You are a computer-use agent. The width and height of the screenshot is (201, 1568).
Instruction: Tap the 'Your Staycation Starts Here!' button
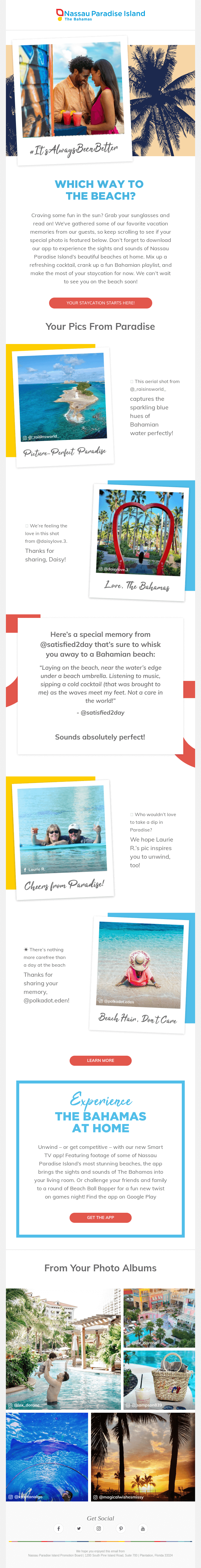100,303
